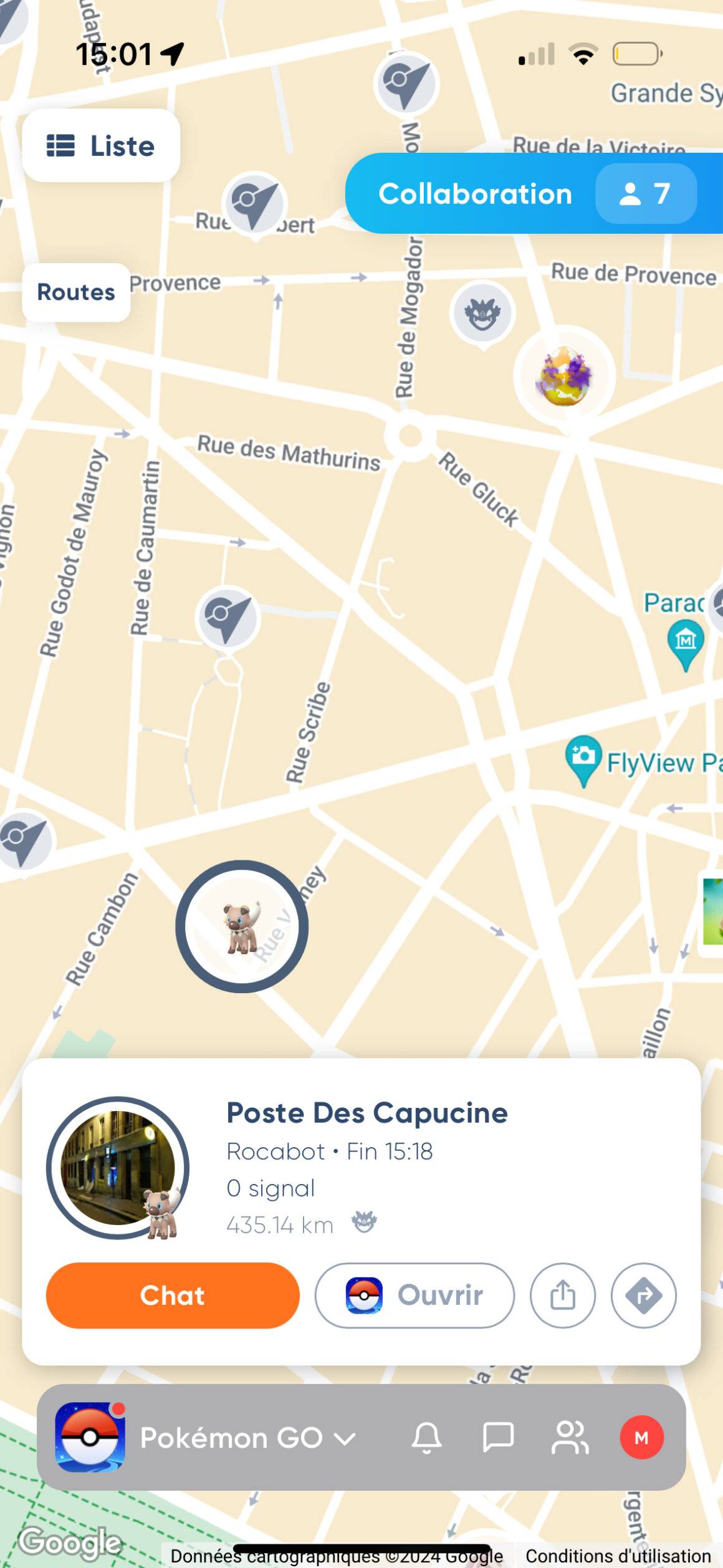723x1568 pixels.
Task: Tap Ouvrir to open Pokémon GO
Action: [414, 1296]
